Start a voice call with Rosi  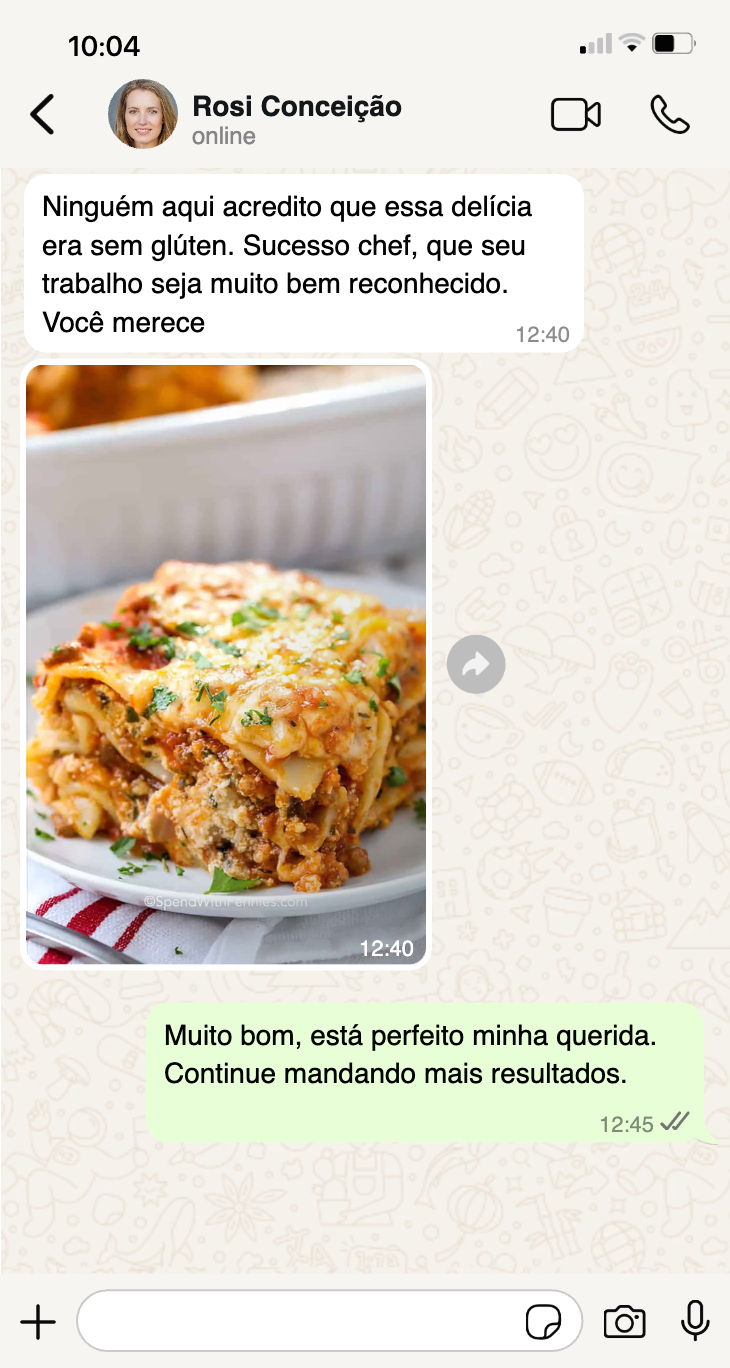click(669, 115)
